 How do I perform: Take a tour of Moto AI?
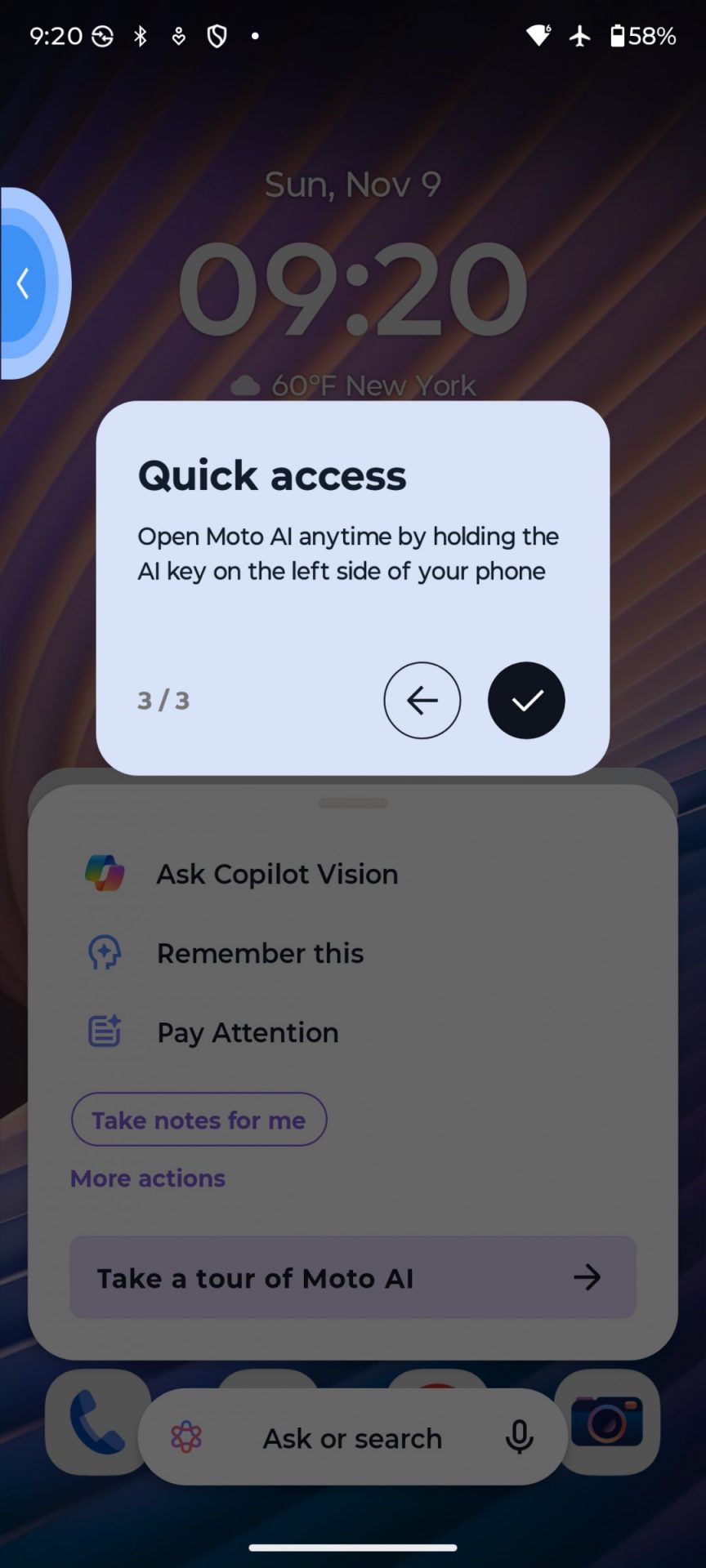click(352, 1277)
